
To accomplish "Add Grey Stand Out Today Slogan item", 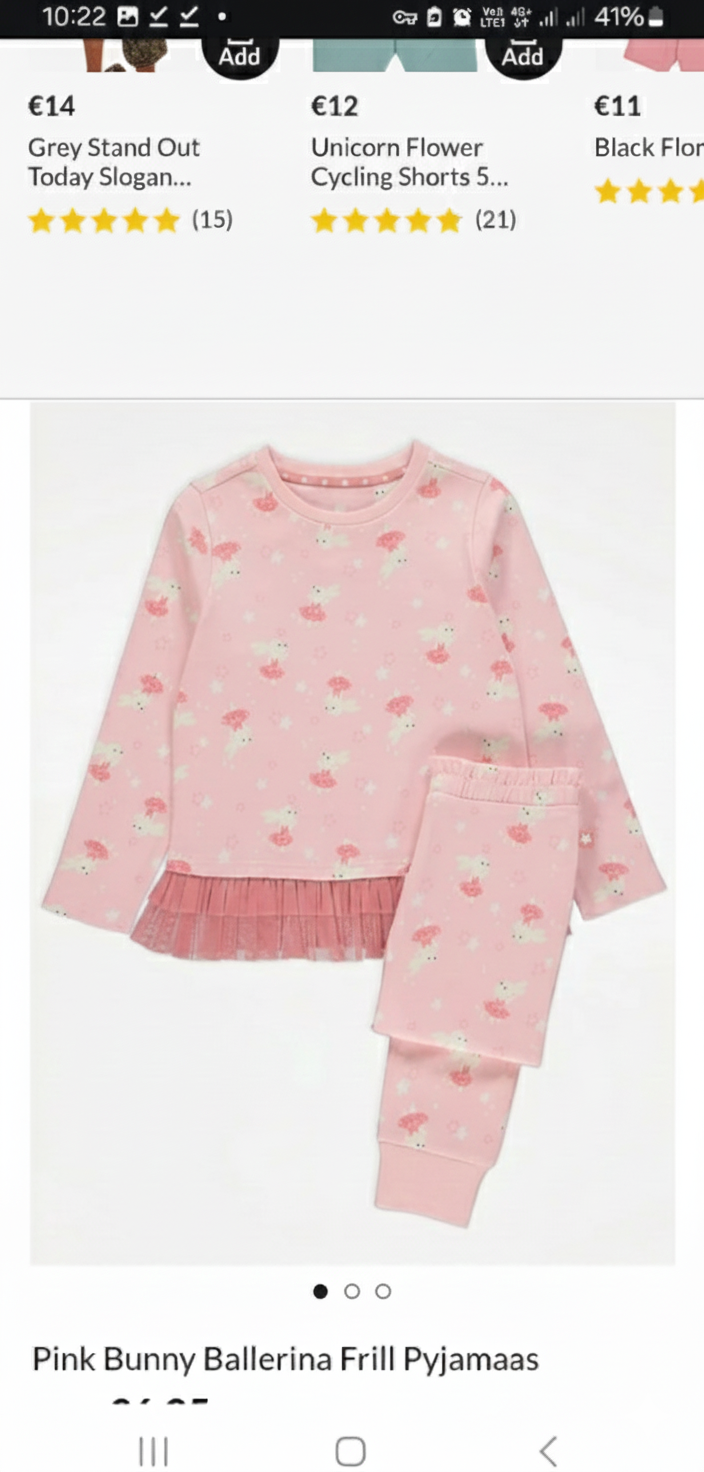I will point(239,56).
